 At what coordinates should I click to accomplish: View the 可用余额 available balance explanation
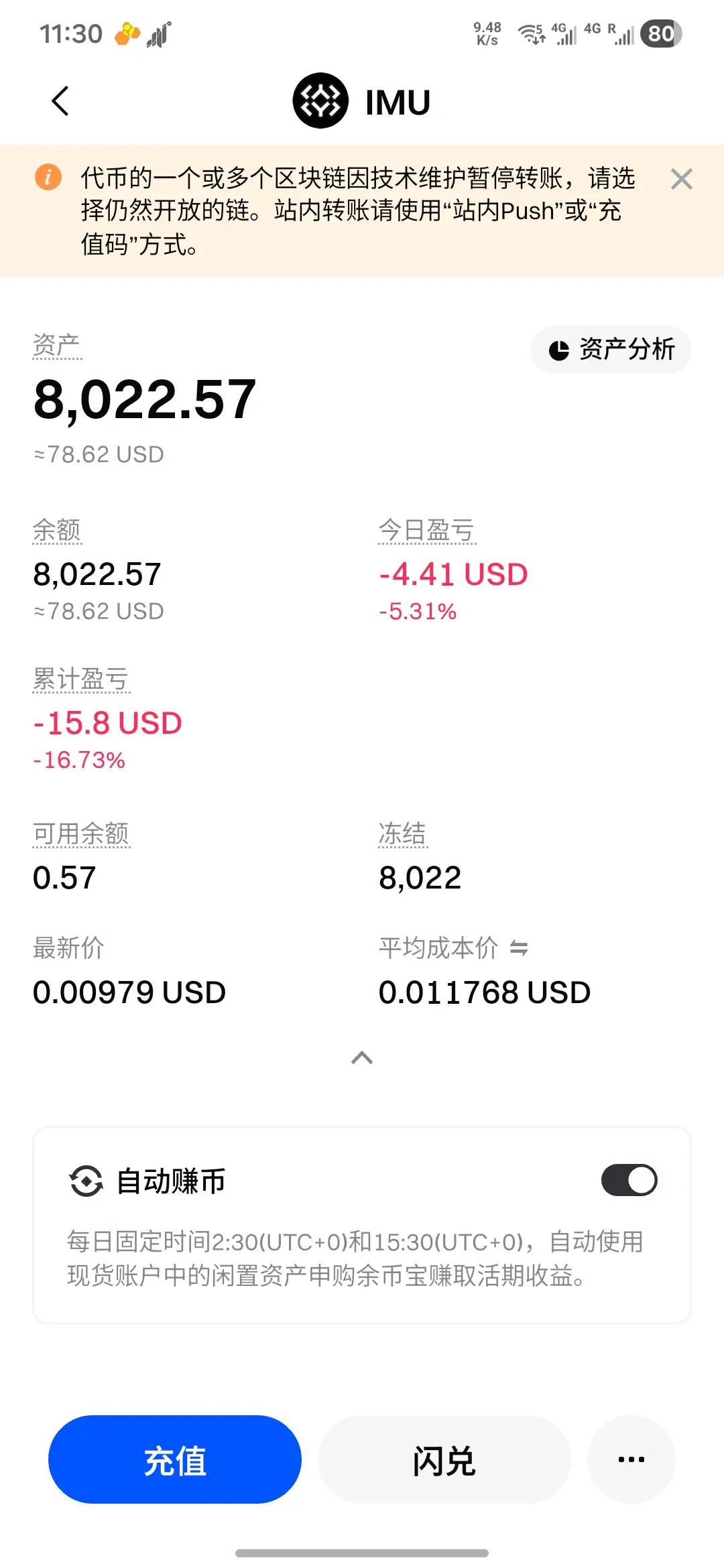tap(80, 834)
